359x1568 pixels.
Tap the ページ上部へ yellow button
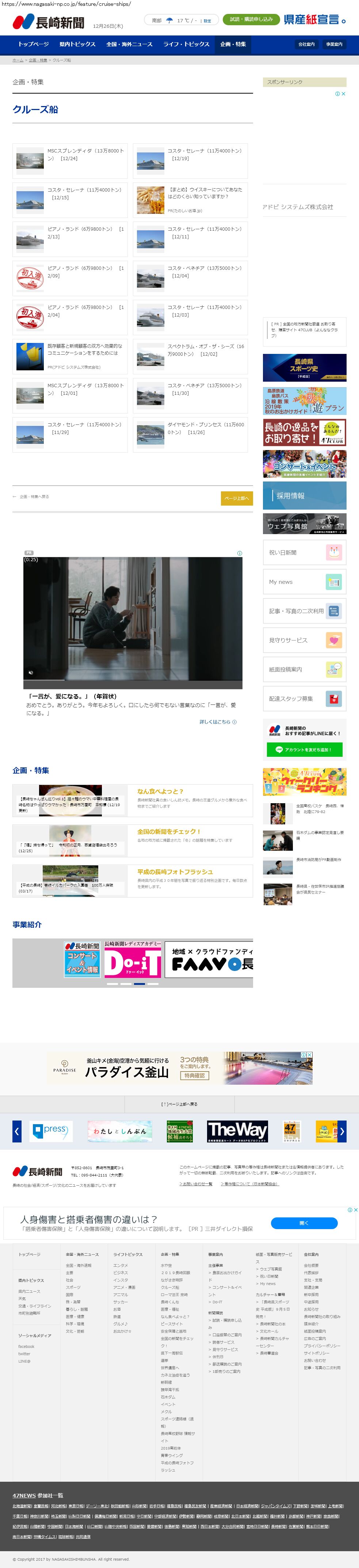pyautogui.click(x=236, y=499)
